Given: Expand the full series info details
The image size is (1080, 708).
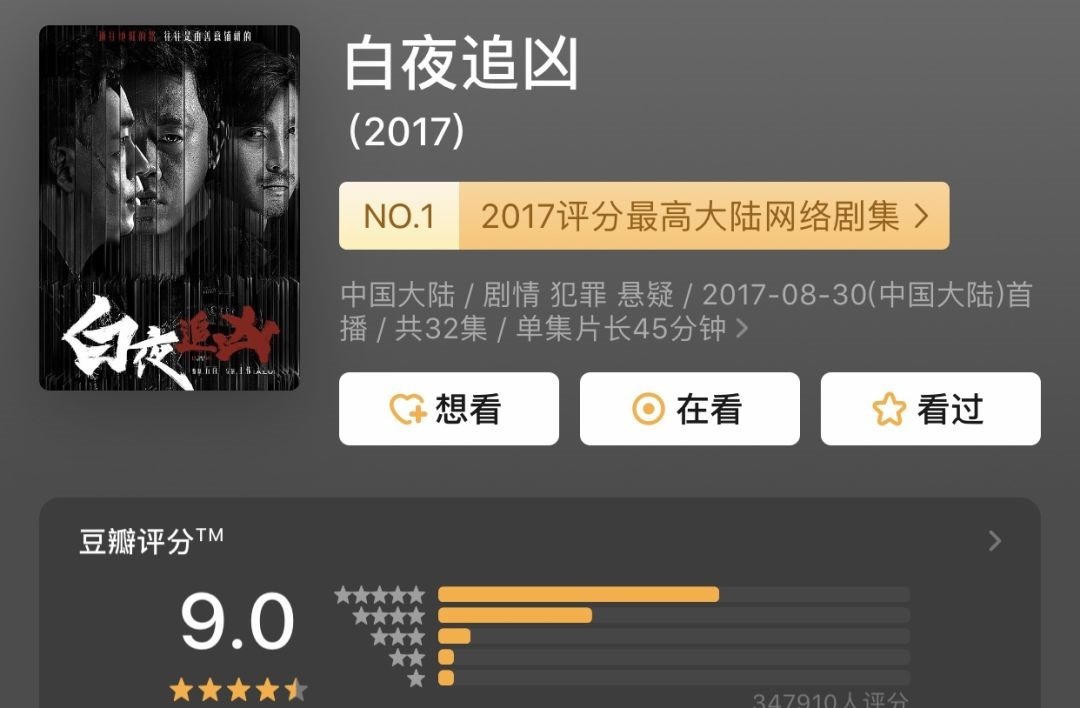Looking at the screenshot, I should [x=742, y=329].
